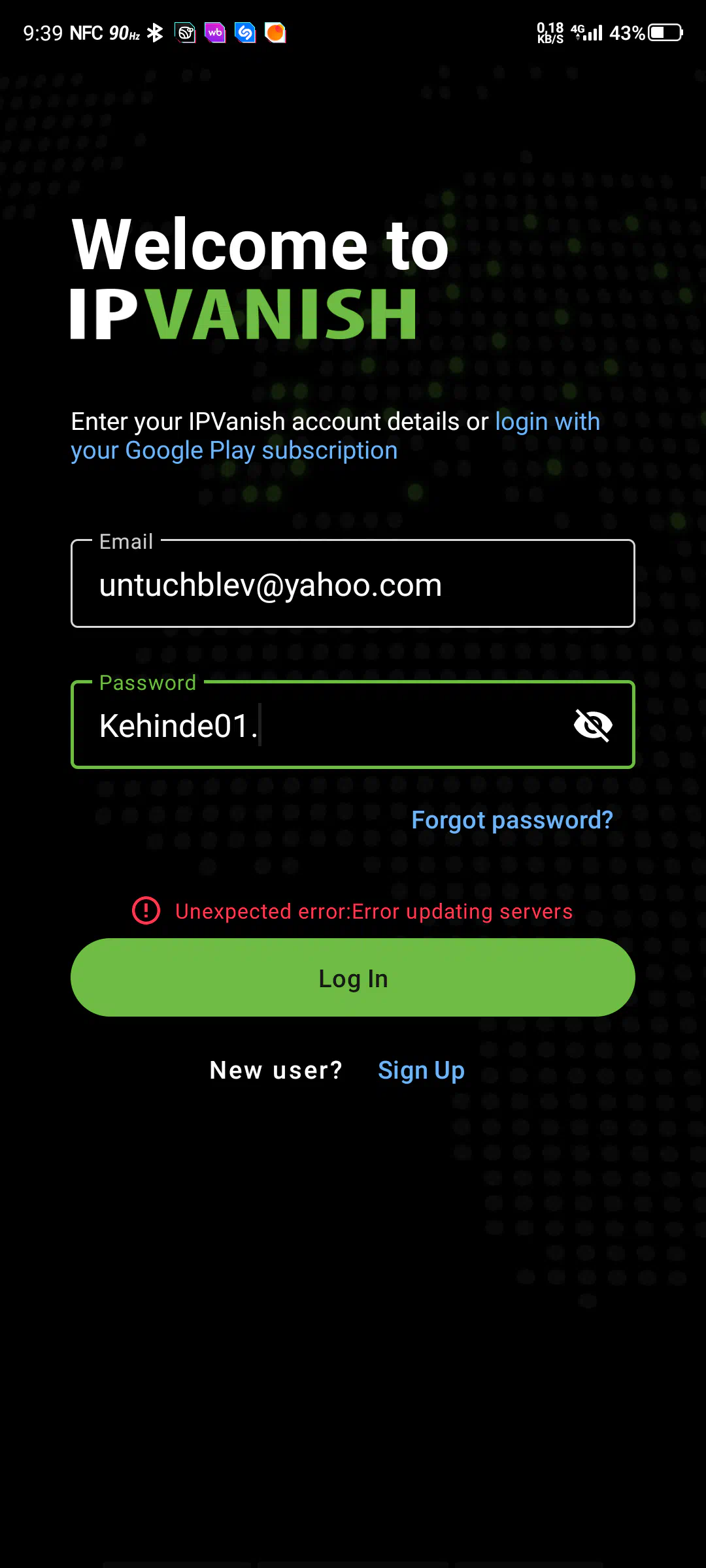Tap the green Log In button
The height and width of the screenshot is (1568, 706).
[x=353, y=977]
